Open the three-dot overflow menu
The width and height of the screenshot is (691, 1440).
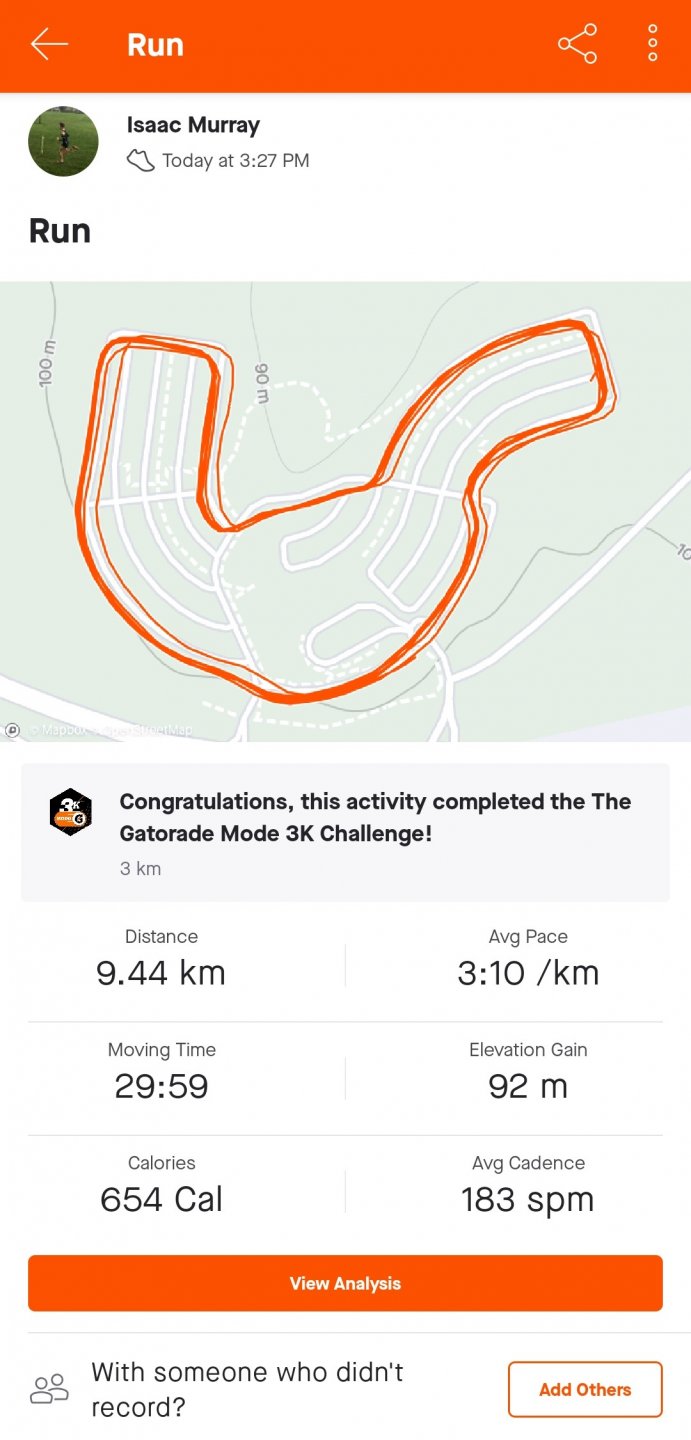pyautogui.click(x=652, y=44)
